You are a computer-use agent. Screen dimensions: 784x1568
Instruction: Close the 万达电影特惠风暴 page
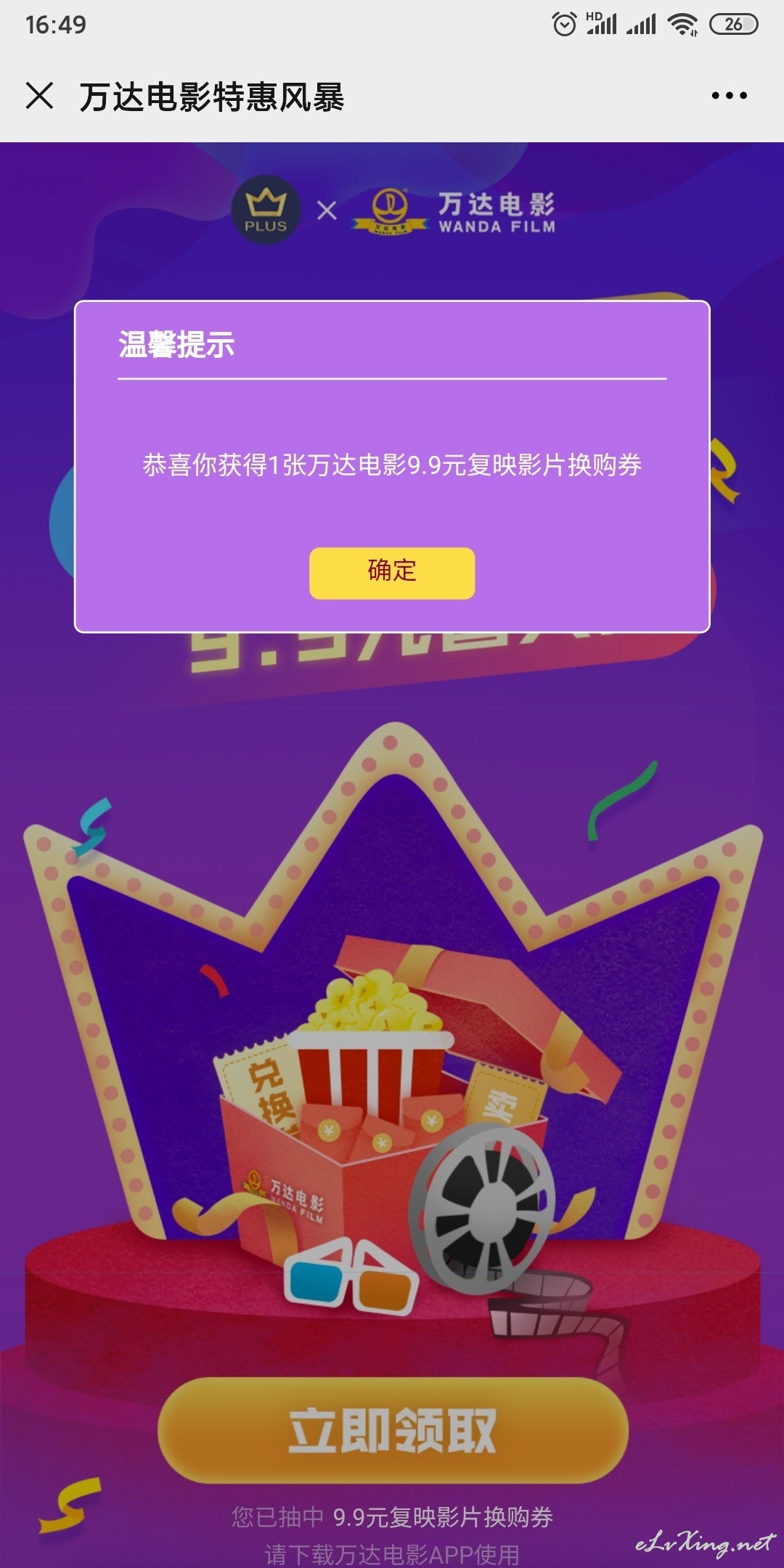(39, 96)
